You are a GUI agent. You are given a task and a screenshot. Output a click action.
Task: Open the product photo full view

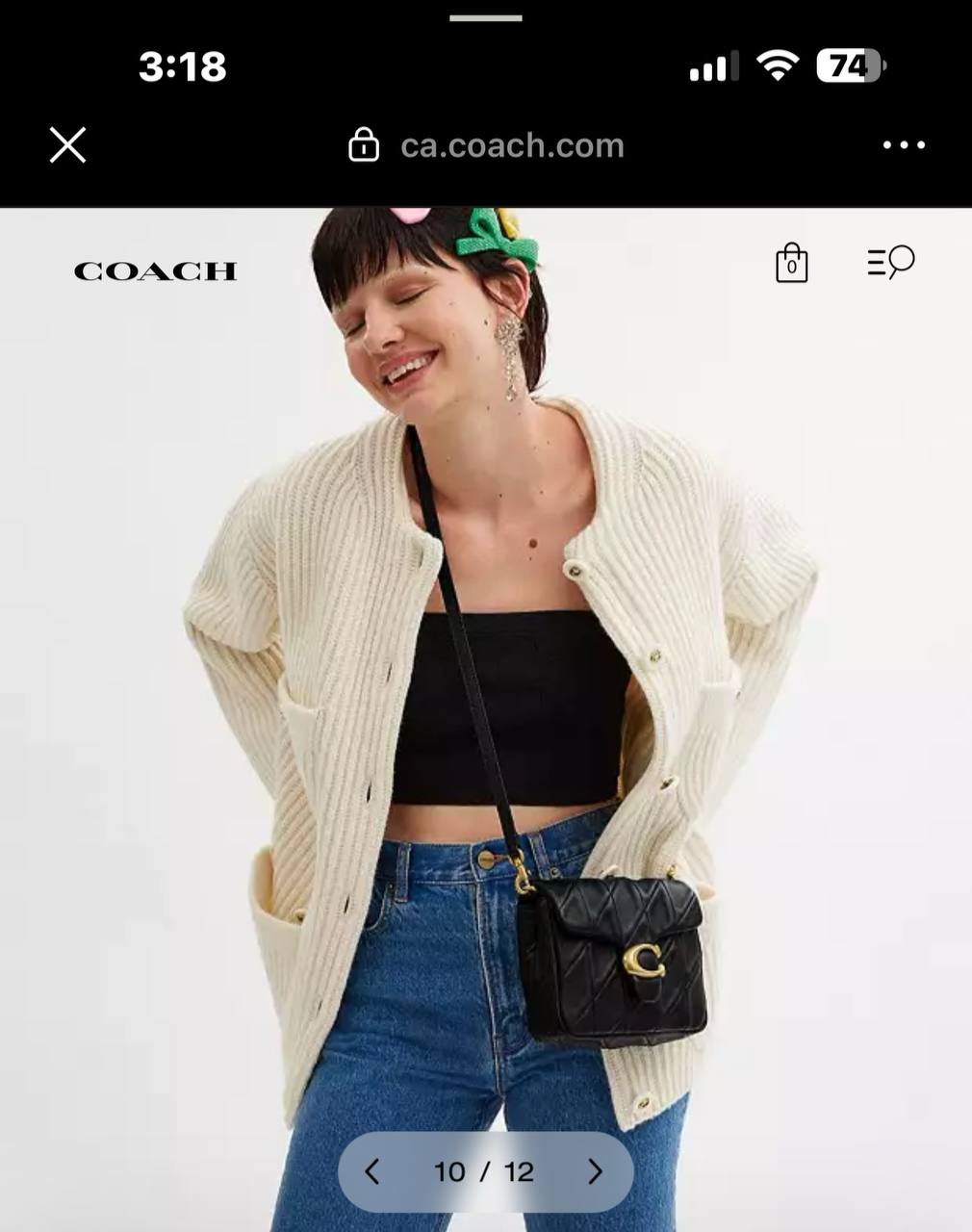(486, 674)
